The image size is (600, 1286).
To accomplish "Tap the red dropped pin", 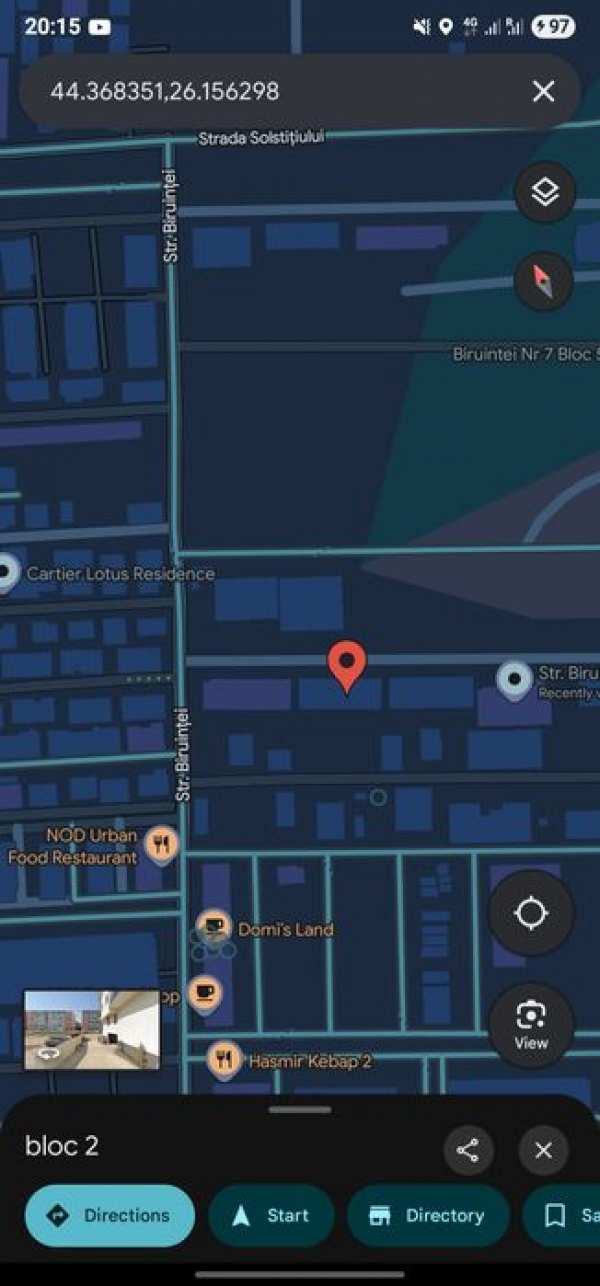I will [x=347, y=663].
